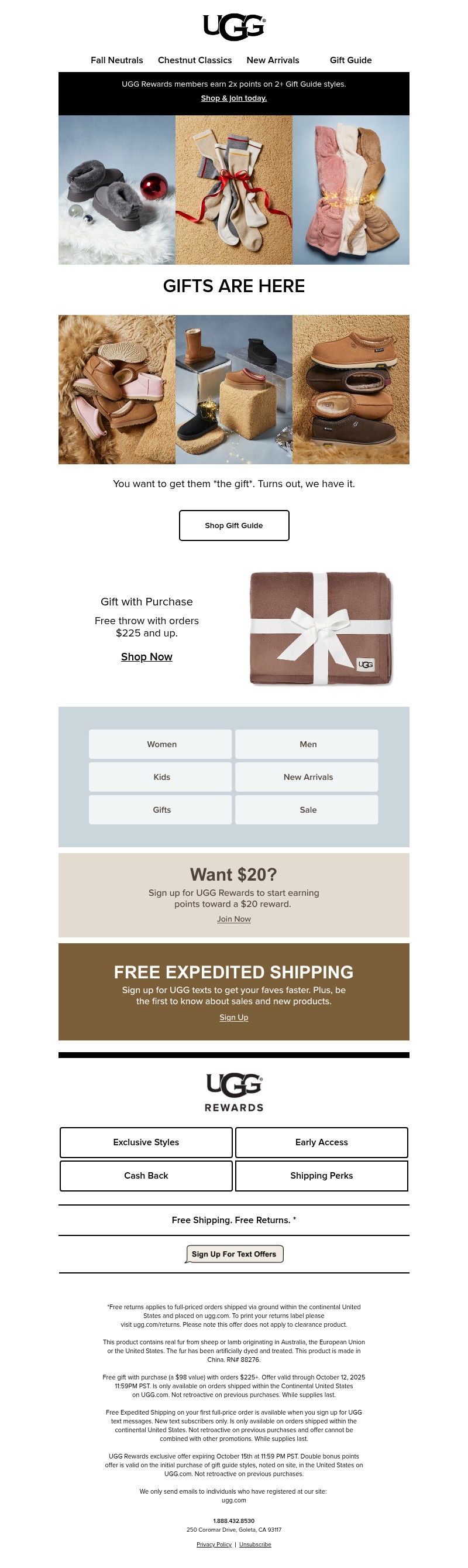Select Shop Now under Gift with Purchase
Image resolution: width=468 pixels, height=1568 pixels.
coord(146,657)
